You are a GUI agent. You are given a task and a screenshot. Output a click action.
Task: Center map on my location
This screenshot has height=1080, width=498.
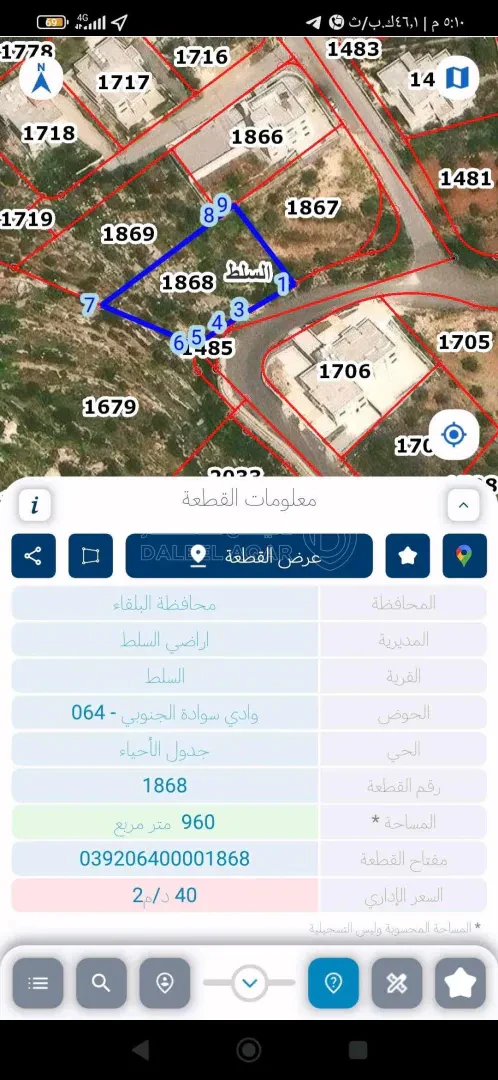coord(453,435)
